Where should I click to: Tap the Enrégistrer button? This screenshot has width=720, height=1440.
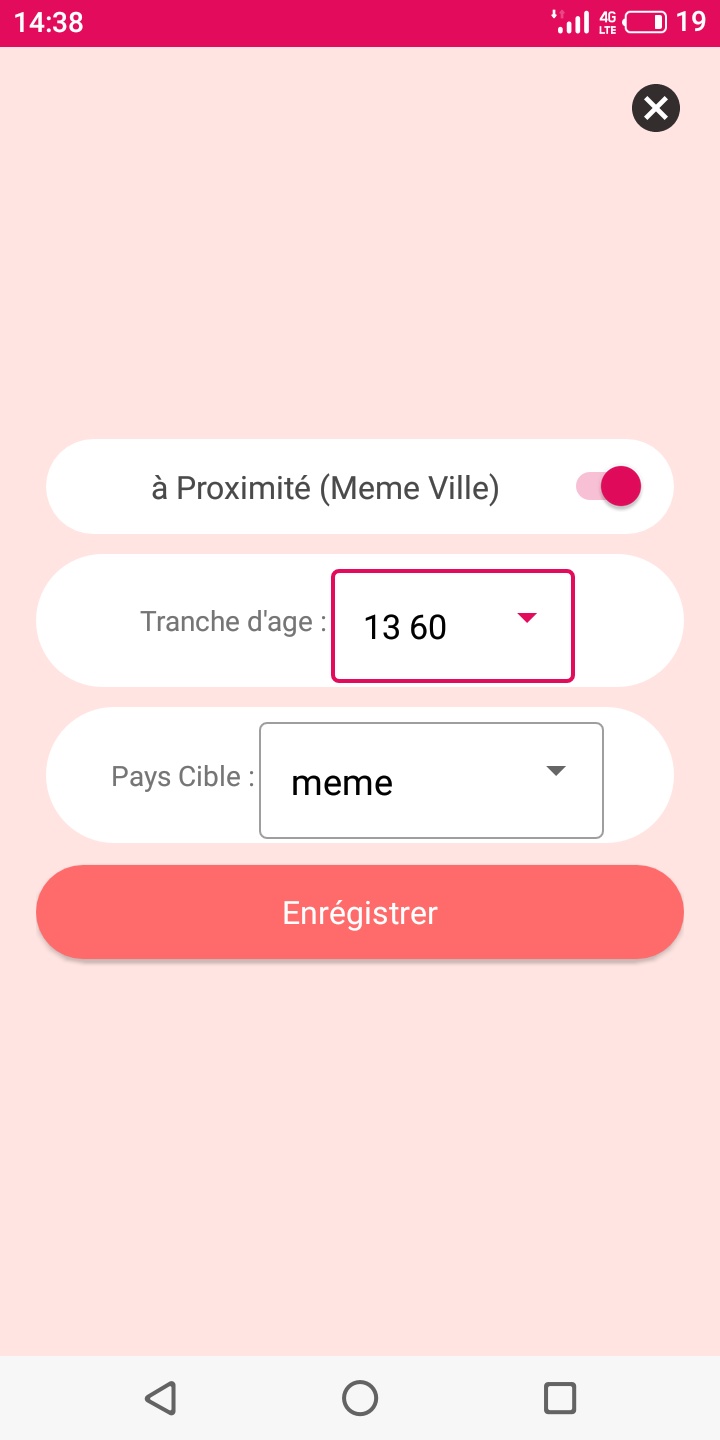tap(360, 912)
